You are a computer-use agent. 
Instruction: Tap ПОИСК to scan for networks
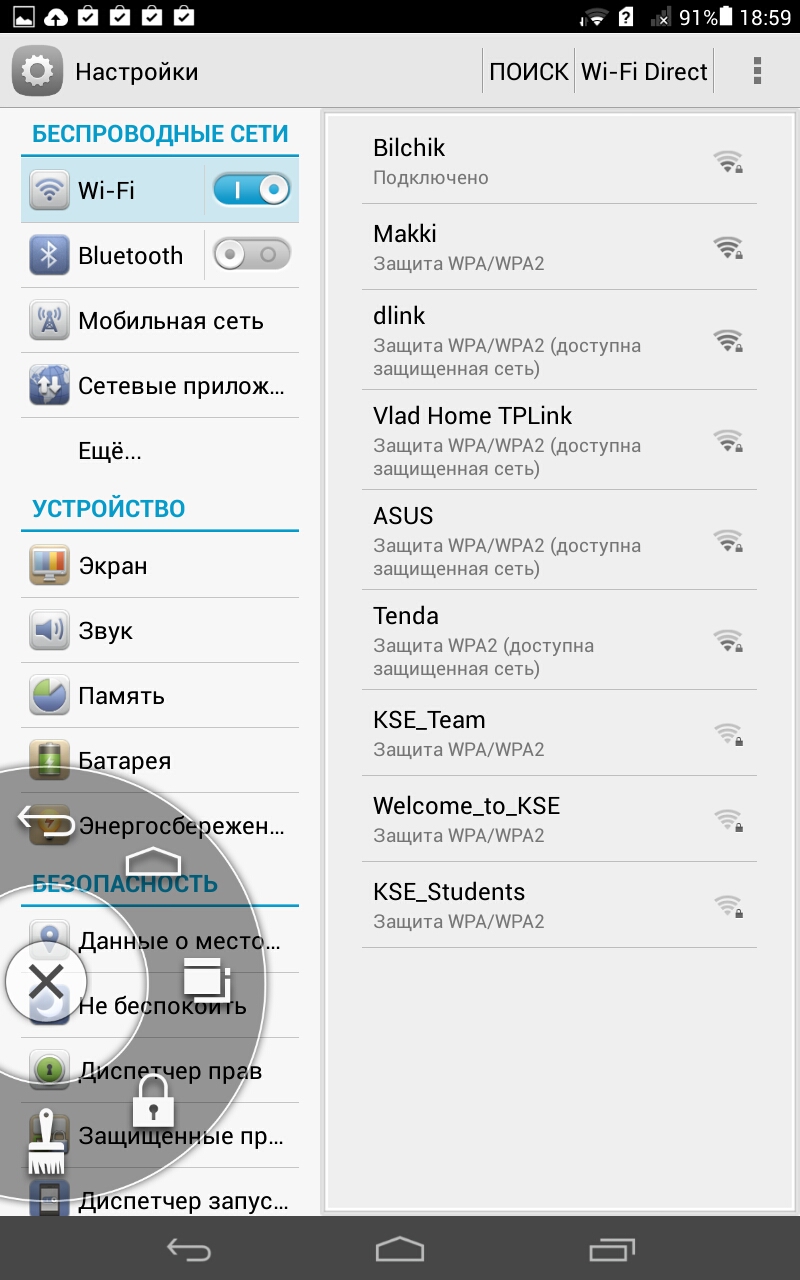point(529,71)
